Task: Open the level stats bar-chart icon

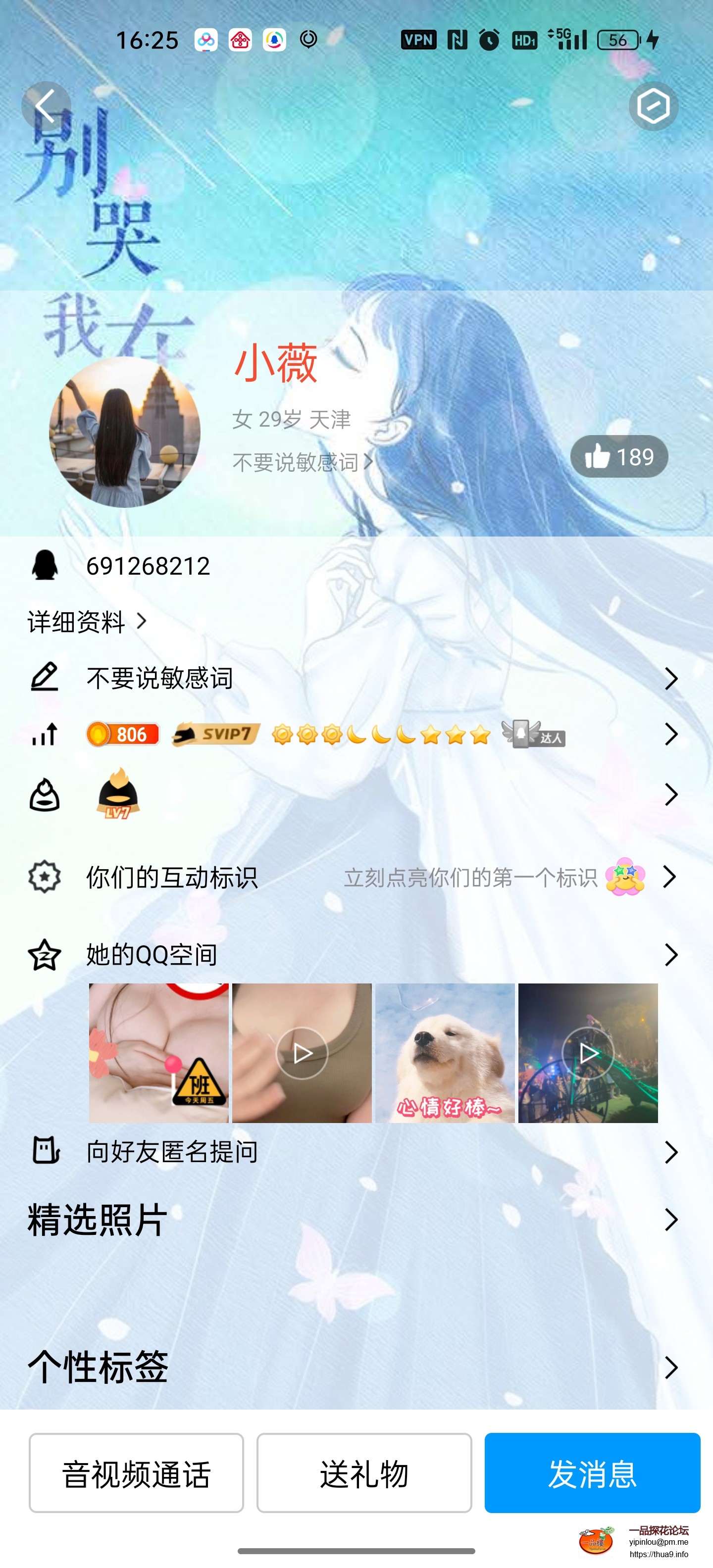Action: (44, 735)
